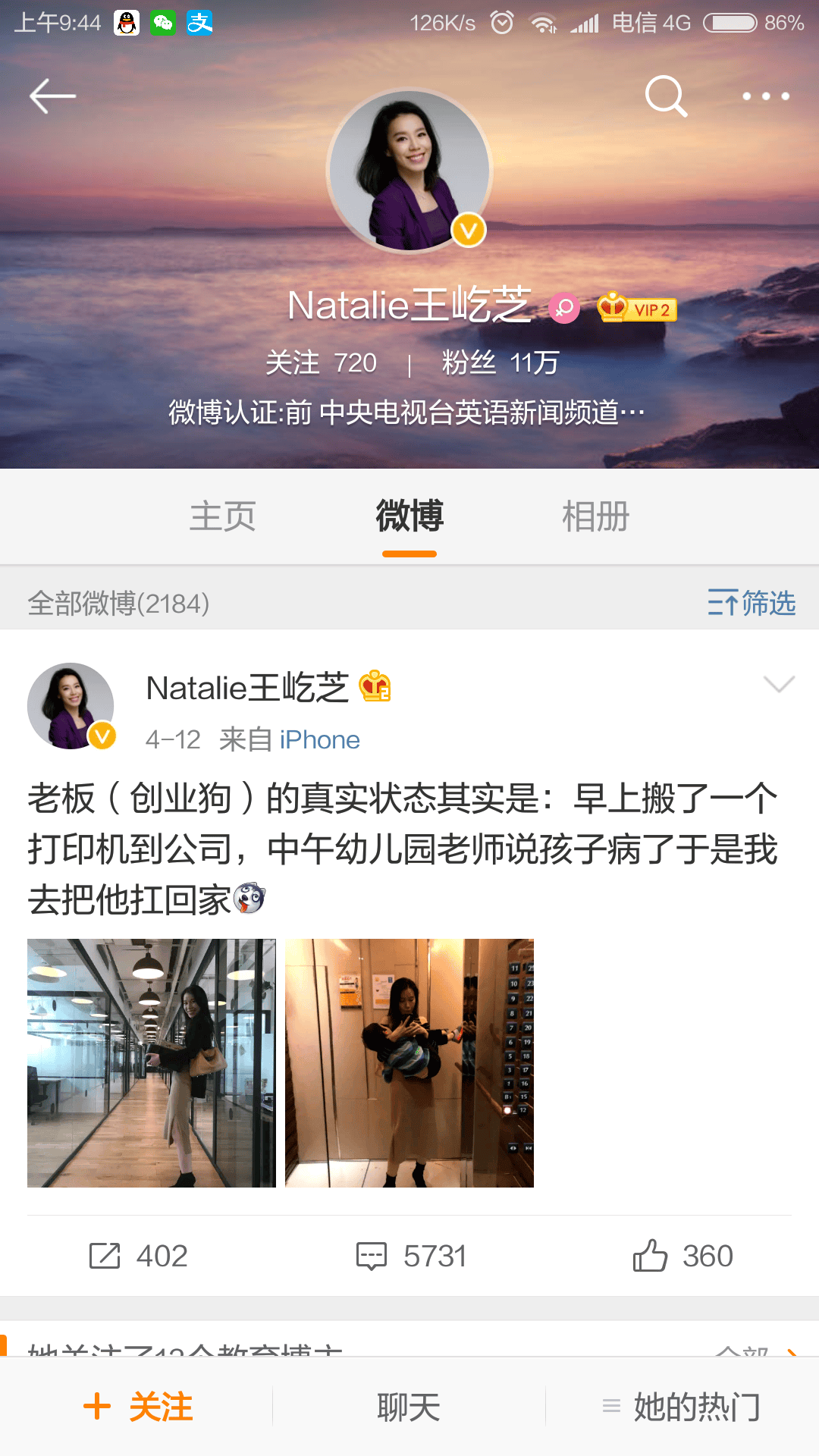819x1456 pixels.
Task: Switch to the 主页 tab
Action: 222,516
